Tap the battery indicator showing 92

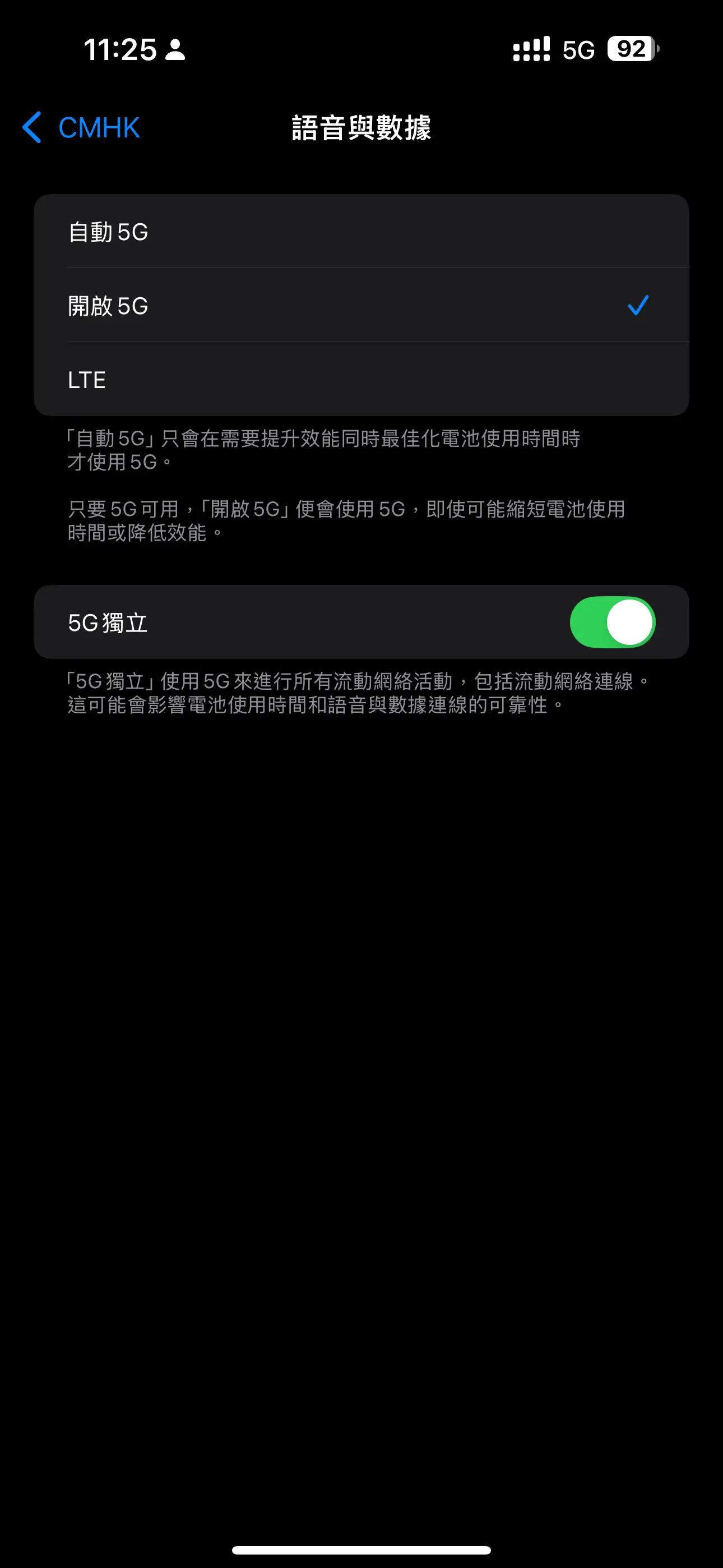[x=630, y=49]
